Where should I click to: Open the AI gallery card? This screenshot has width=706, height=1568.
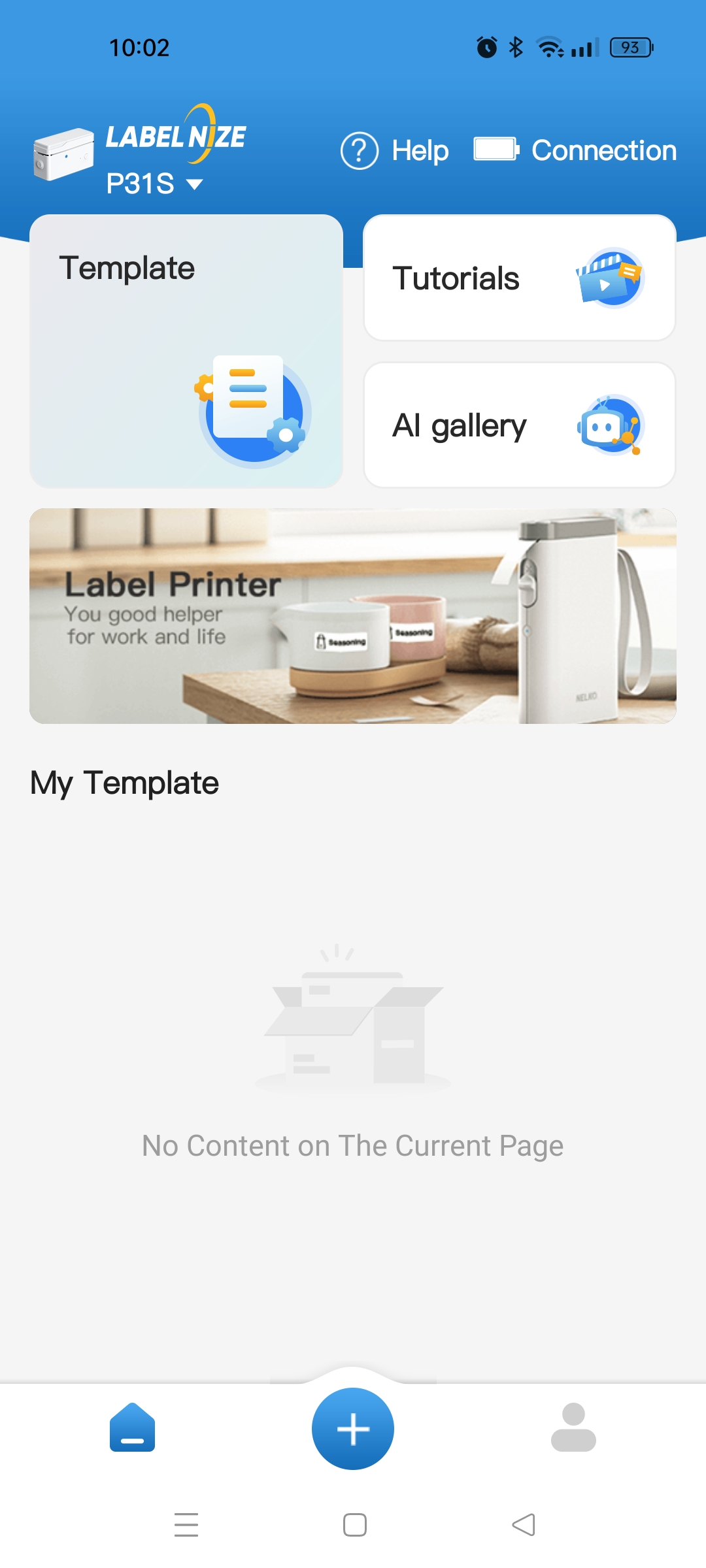click(519, 425)
